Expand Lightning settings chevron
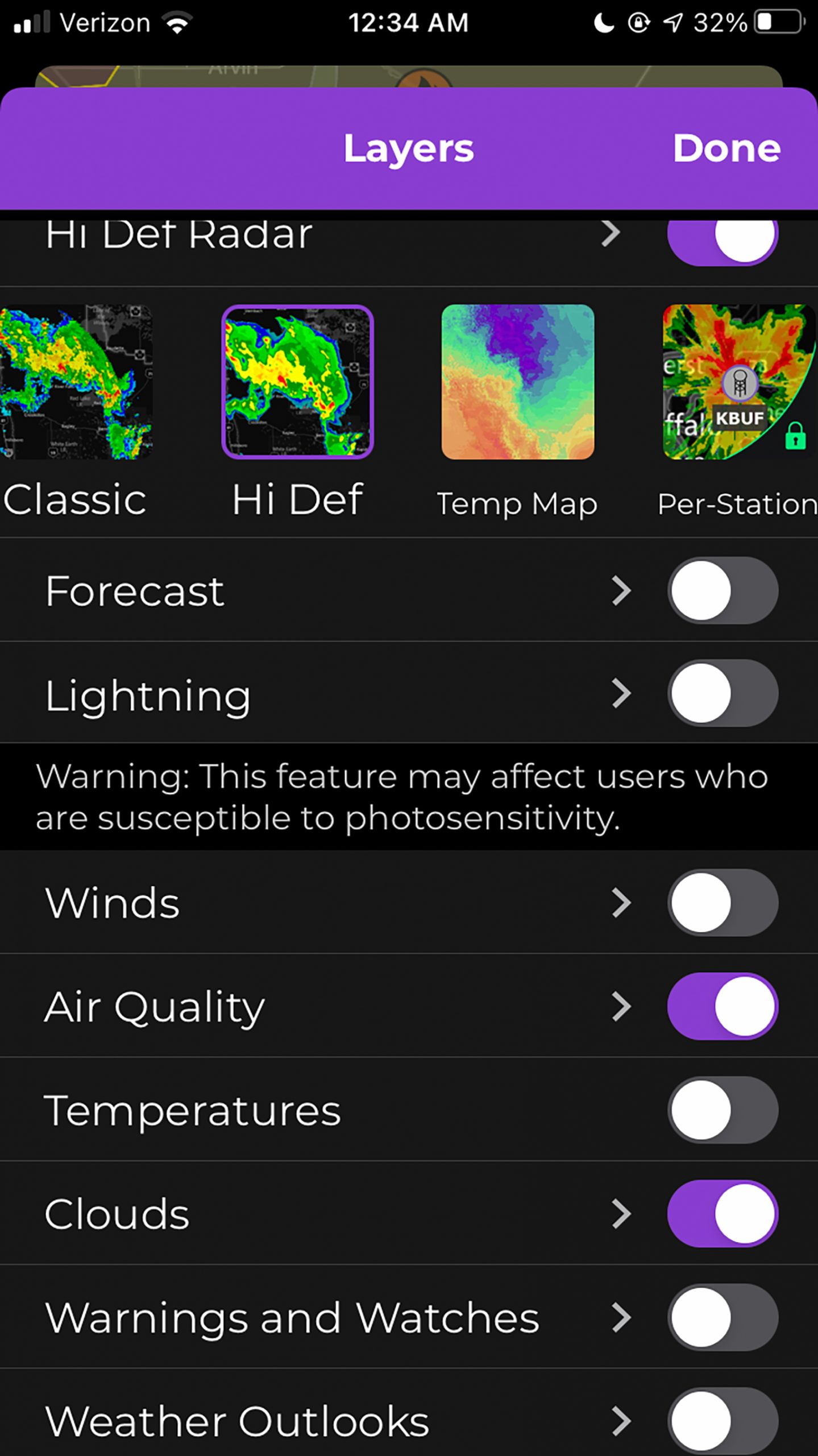 click(x=621, y=693)
